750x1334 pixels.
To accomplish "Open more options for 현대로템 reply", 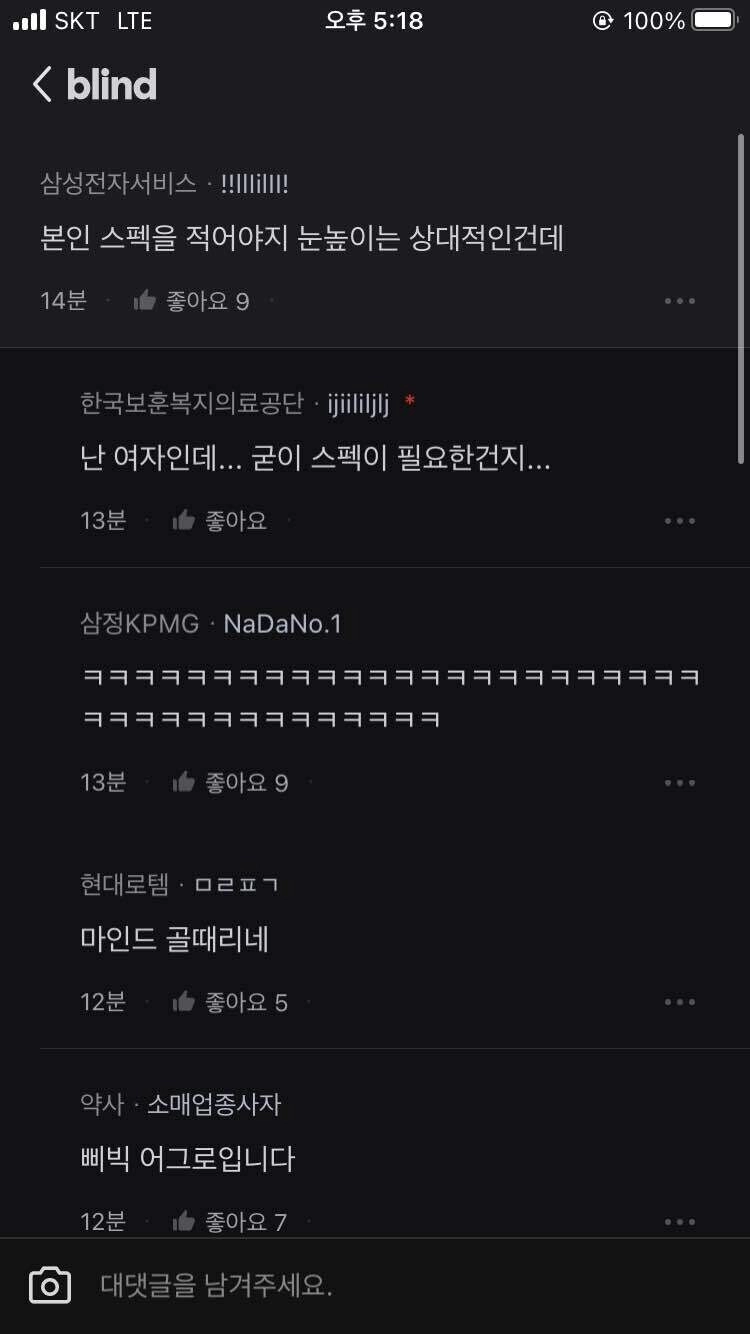I will click(679, 1002).
